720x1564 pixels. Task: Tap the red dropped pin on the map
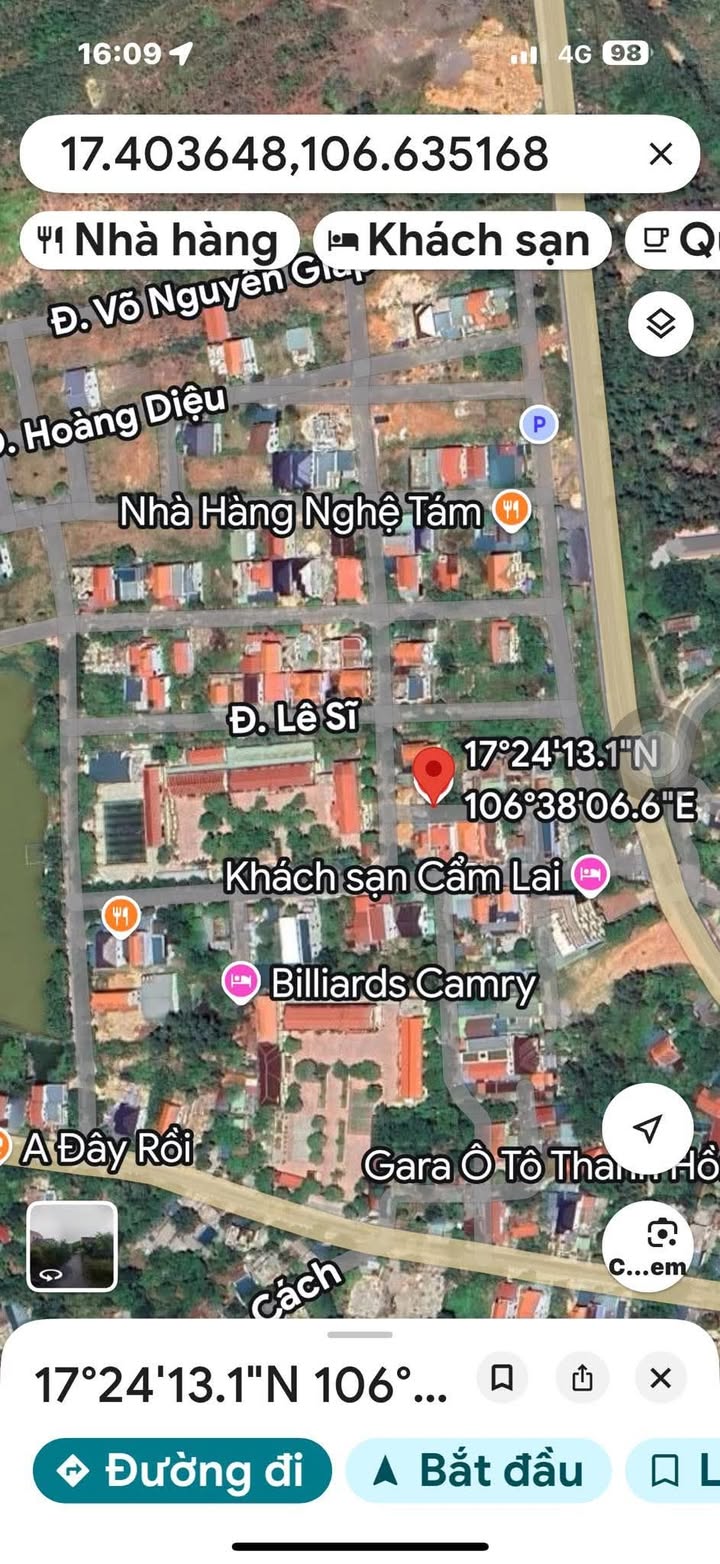coord(434,775)
